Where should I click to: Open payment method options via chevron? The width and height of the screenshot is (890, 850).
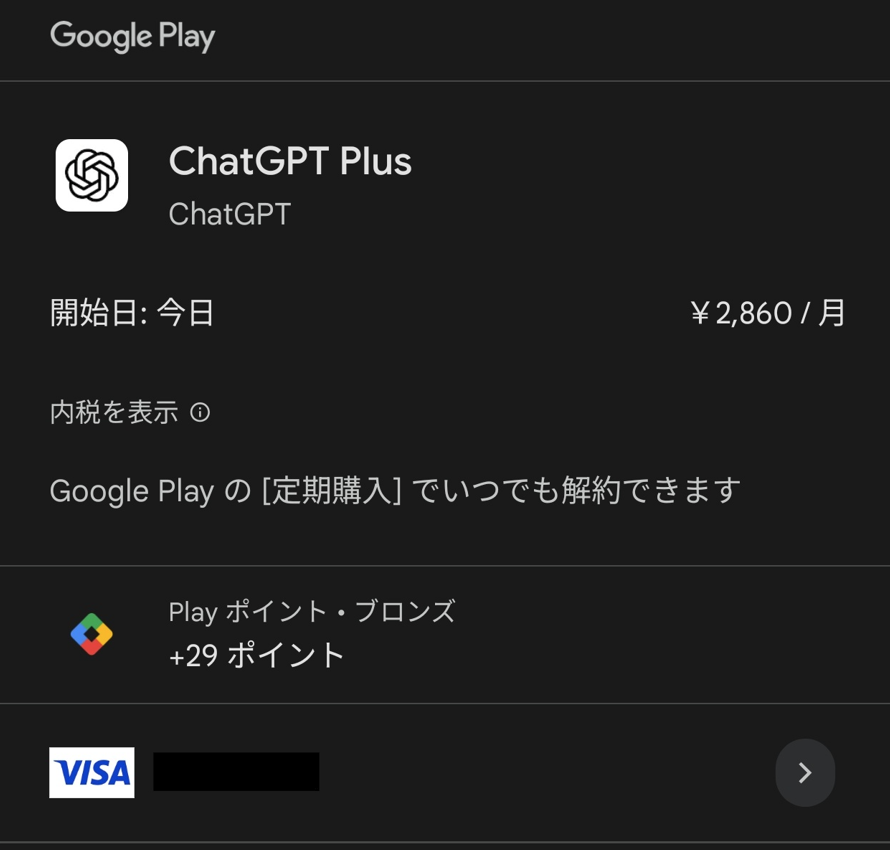pos(805,772)
